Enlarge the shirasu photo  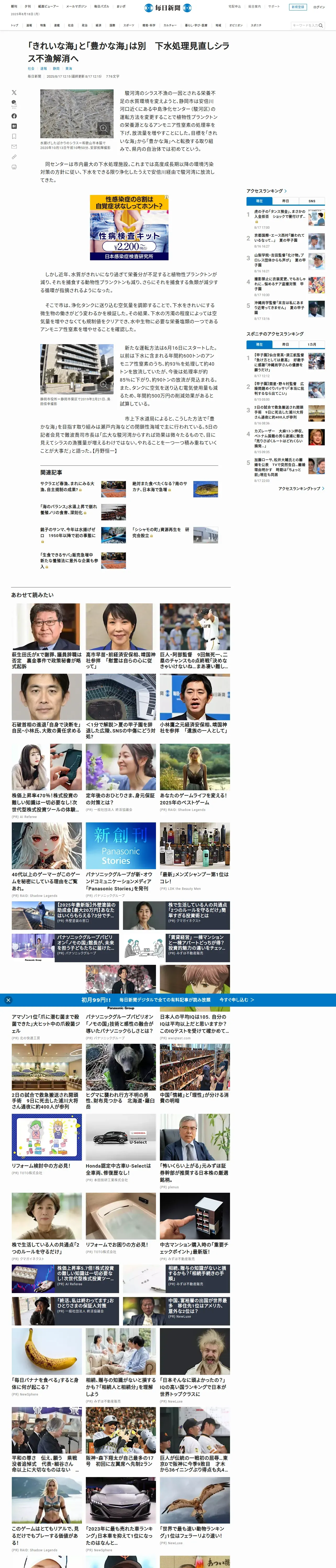click(104, 128)
